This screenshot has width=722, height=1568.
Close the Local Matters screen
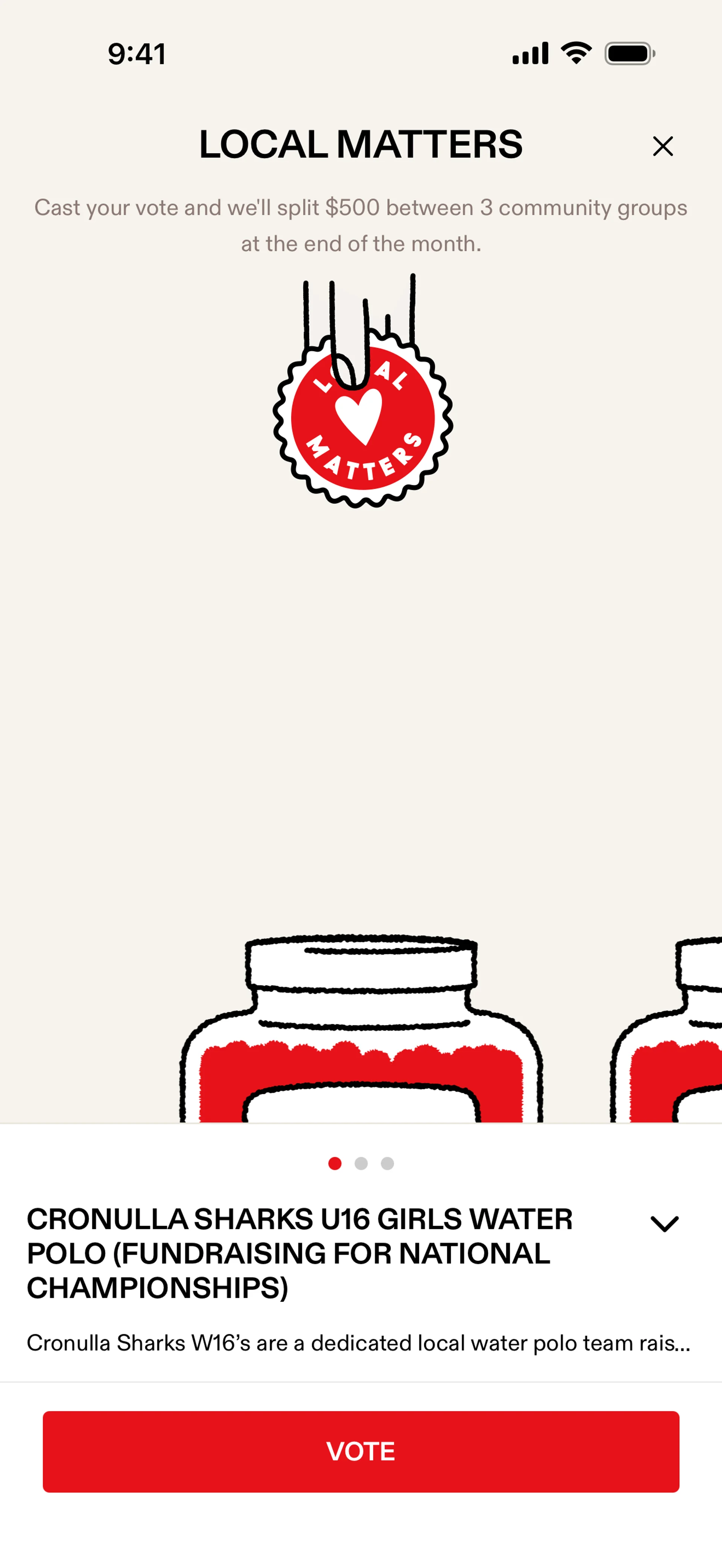(662, 146)
